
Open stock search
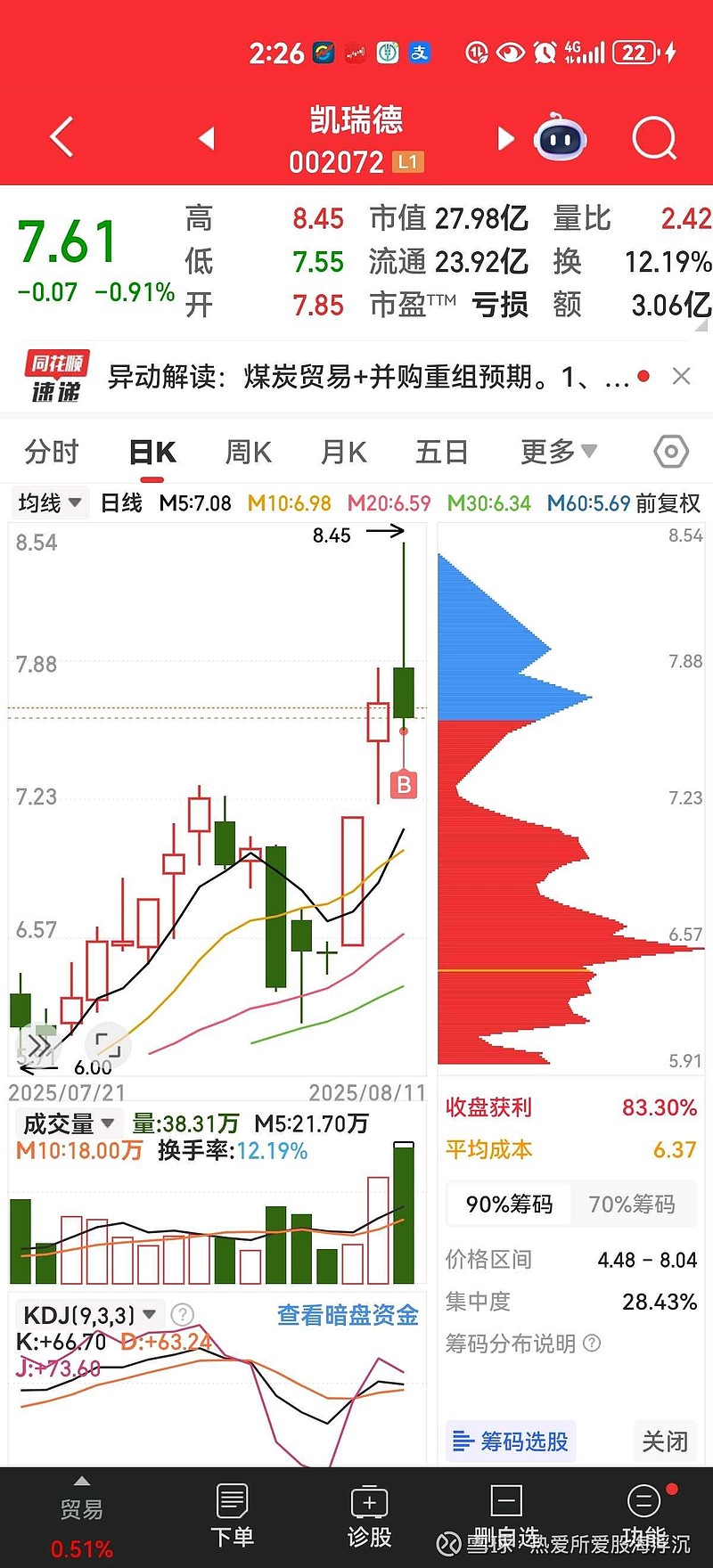tap(654, 138)
